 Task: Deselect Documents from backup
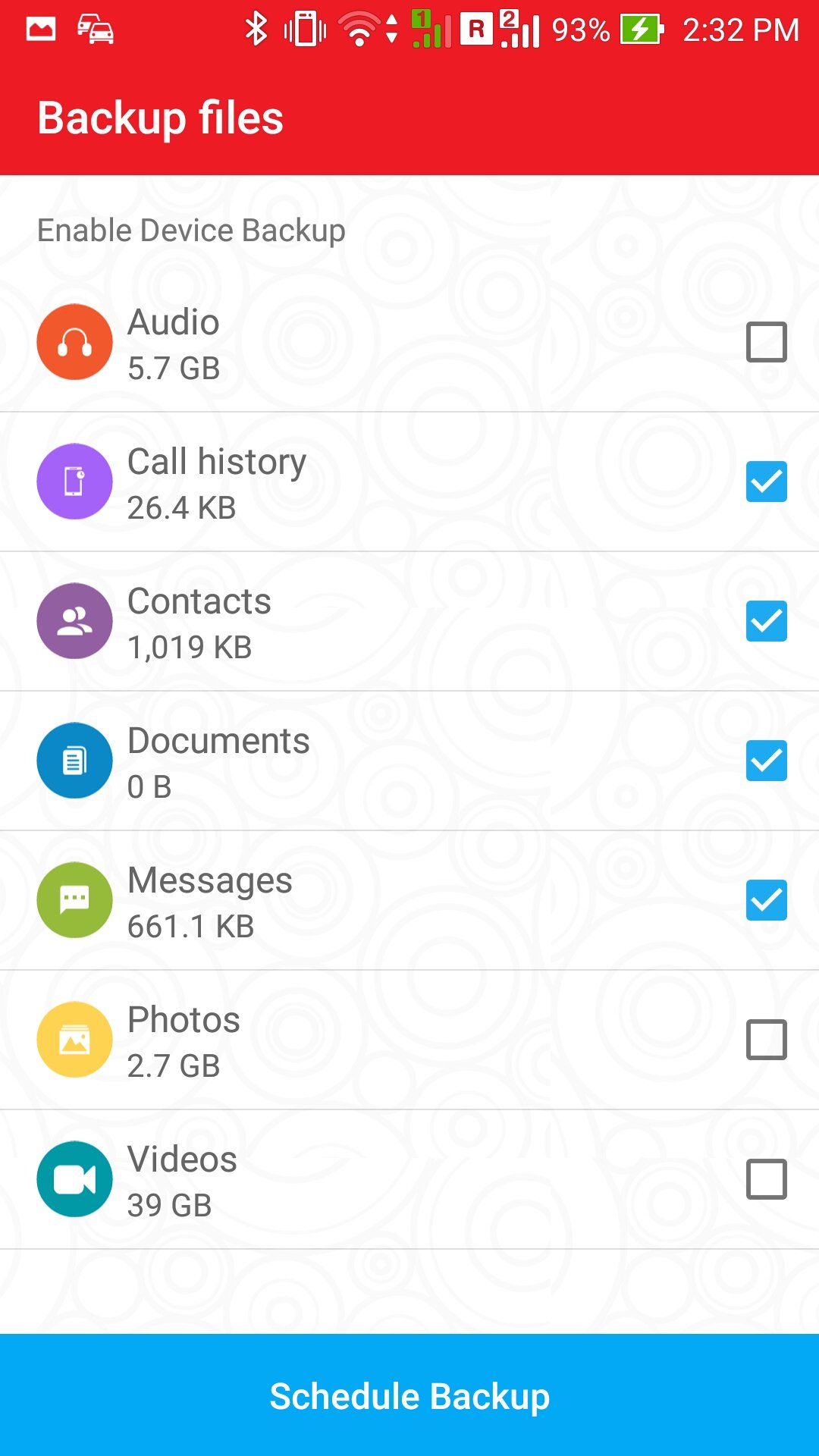click(766, 761)
